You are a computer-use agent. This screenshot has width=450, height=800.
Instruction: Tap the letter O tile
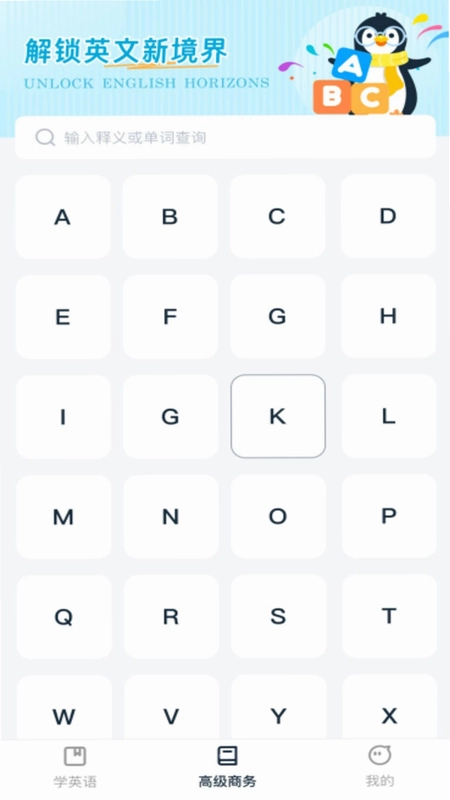[278, 517]
